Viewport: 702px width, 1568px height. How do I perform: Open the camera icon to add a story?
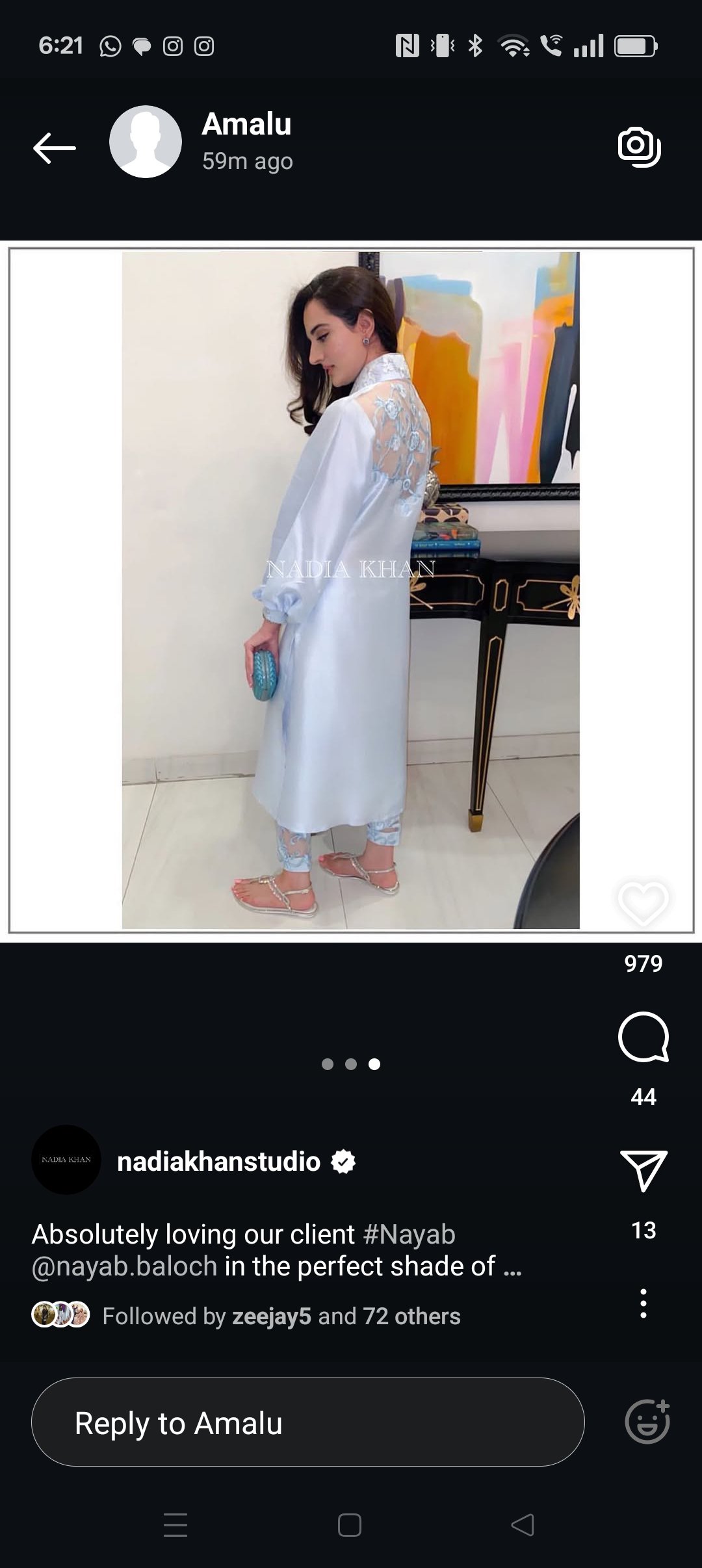639,147
